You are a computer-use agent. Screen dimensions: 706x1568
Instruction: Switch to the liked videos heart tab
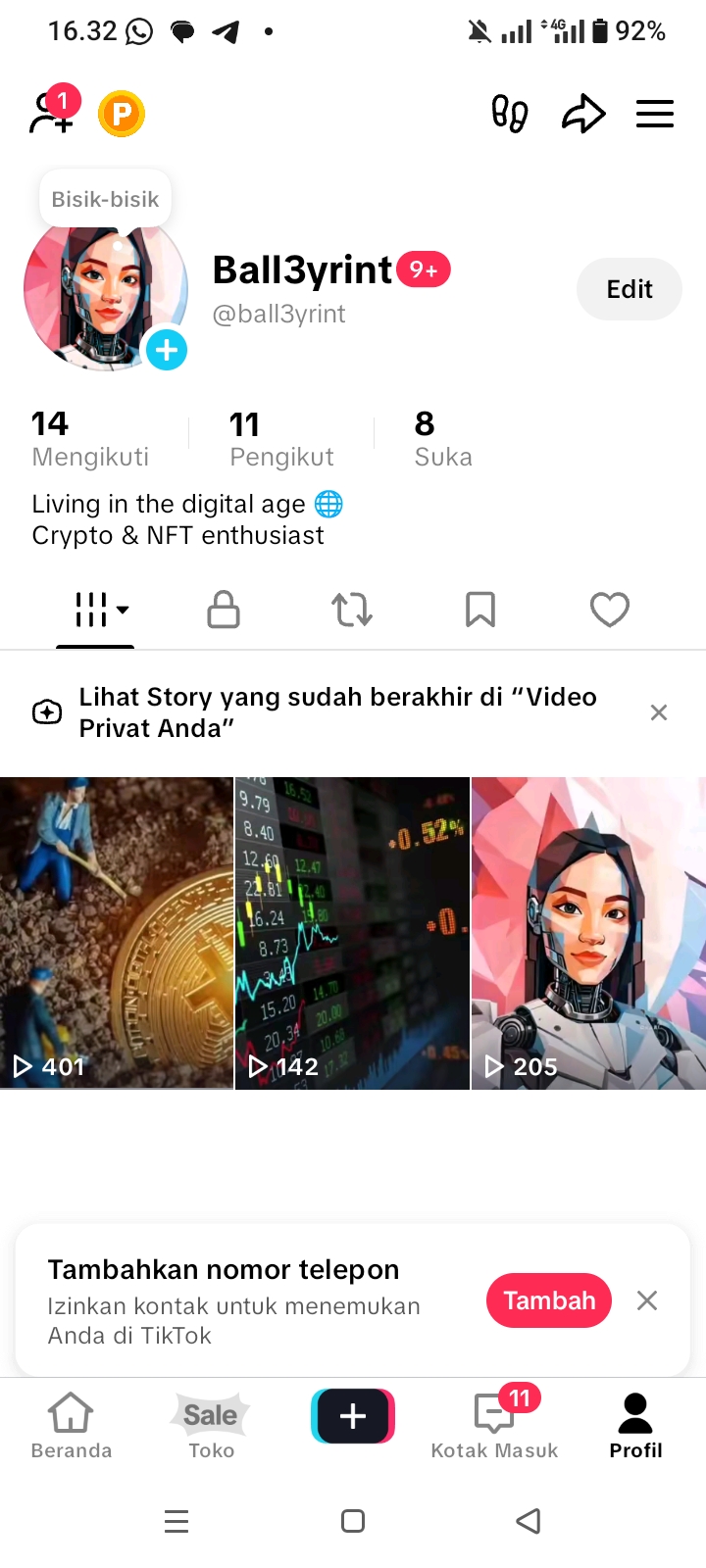(609, 610)
